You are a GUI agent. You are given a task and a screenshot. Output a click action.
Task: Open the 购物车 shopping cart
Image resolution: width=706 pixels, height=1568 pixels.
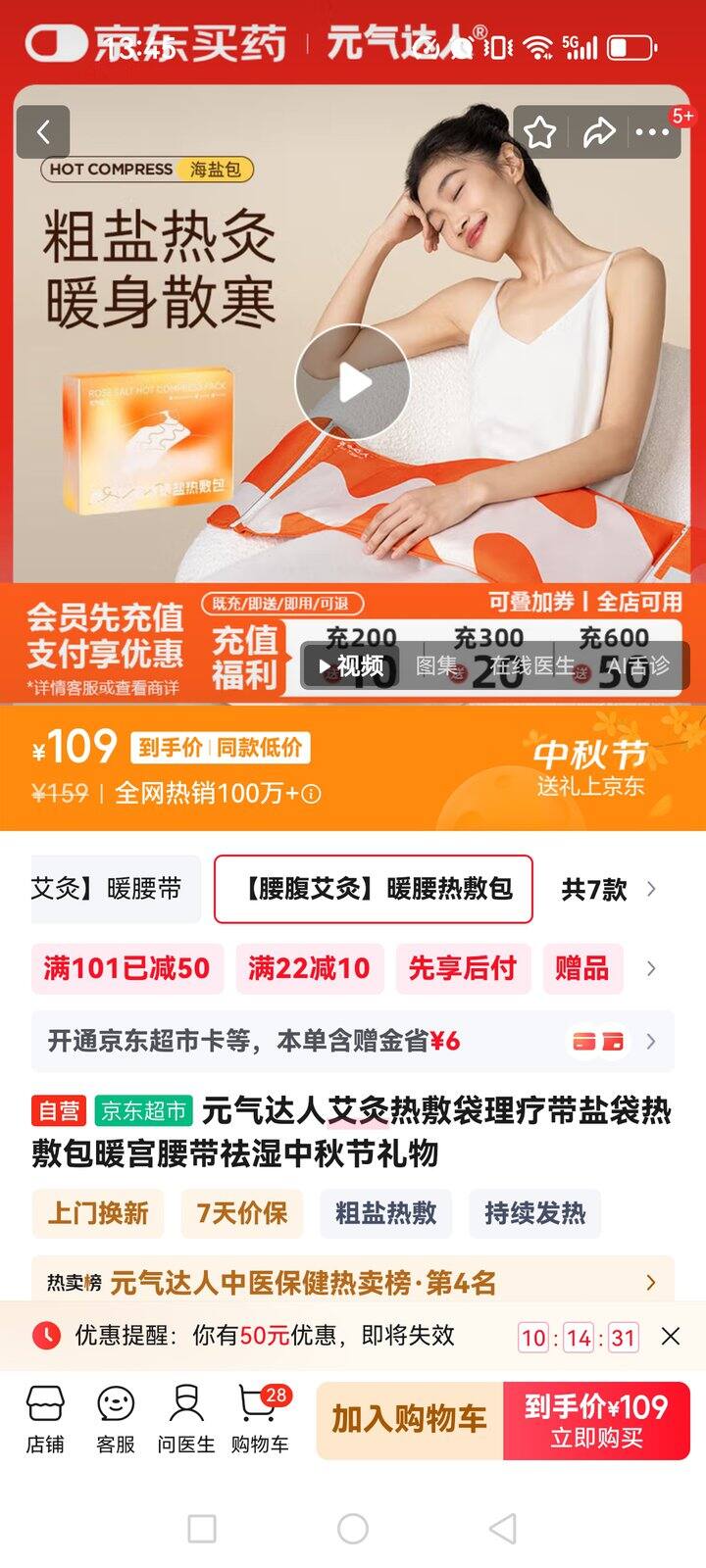(260, 1419)
